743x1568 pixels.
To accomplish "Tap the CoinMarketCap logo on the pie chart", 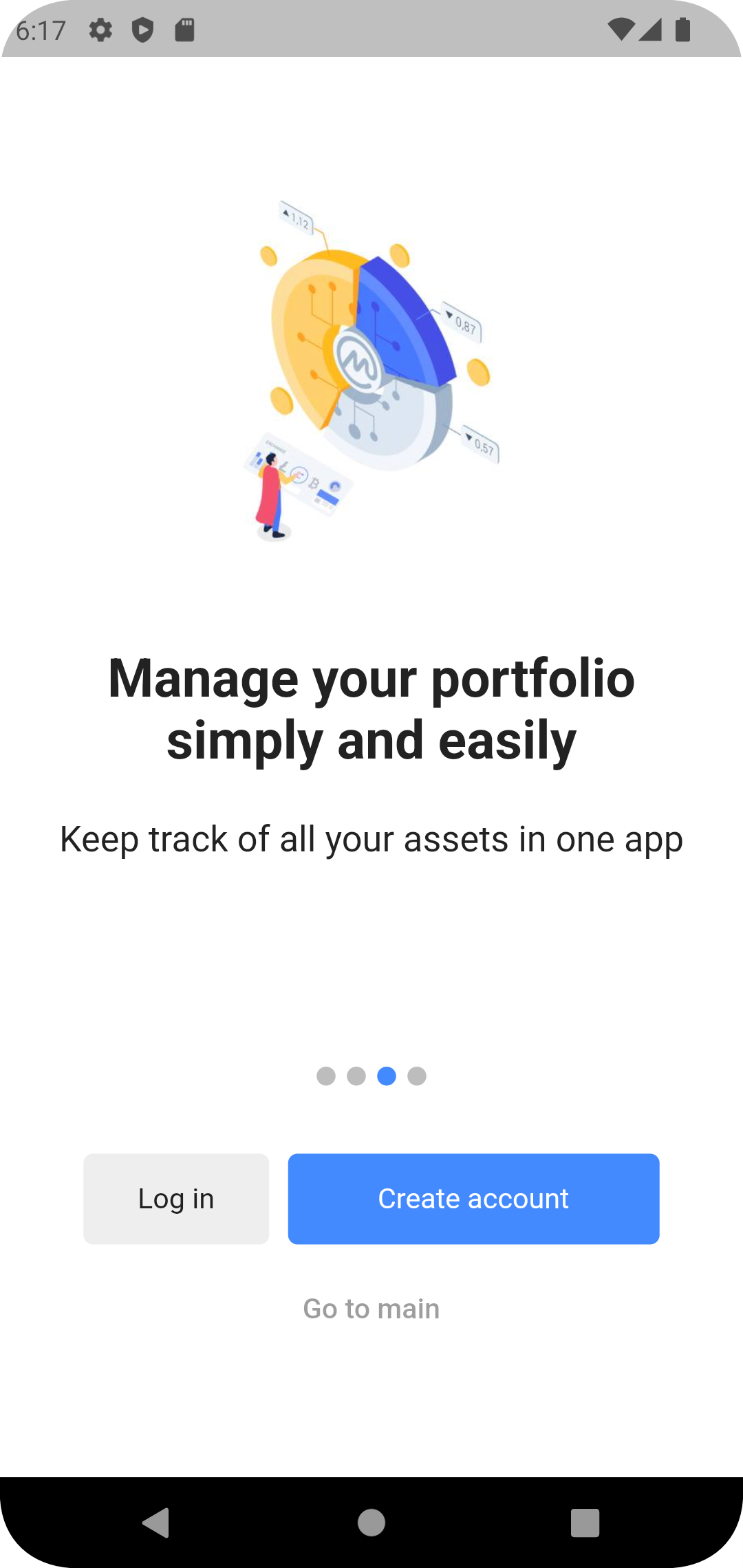I will [x=359, y=360].
